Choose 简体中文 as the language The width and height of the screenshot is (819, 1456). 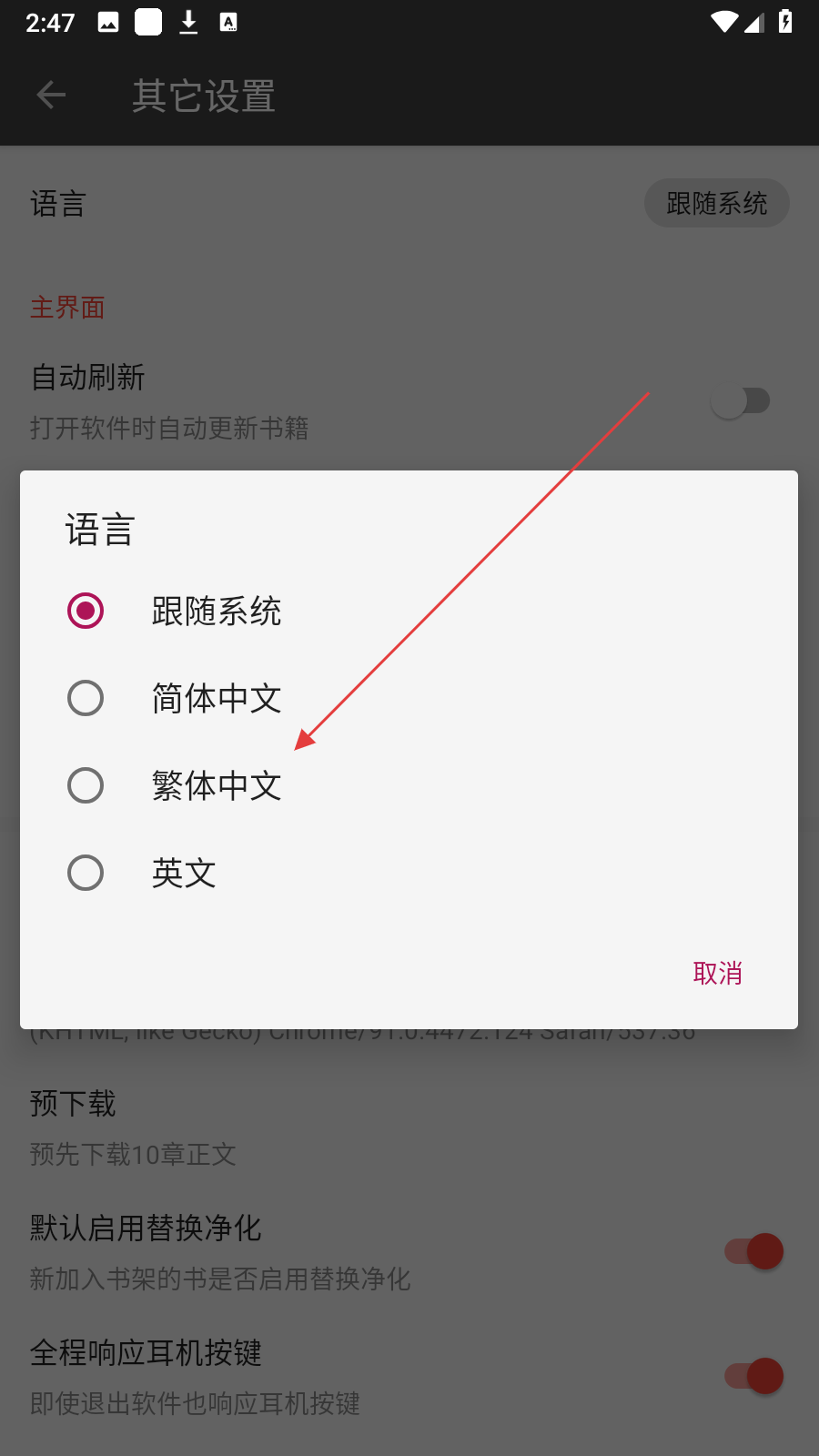(86, 698)
